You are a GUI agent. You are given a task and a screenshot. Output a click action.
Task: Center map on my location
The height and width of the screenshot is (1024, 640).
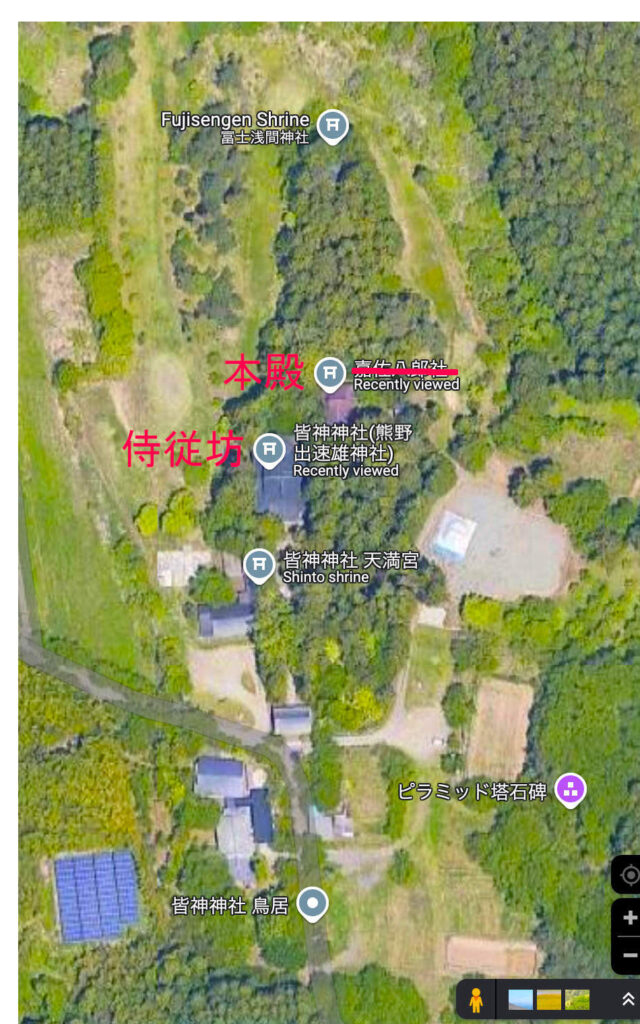coord(630,875)
